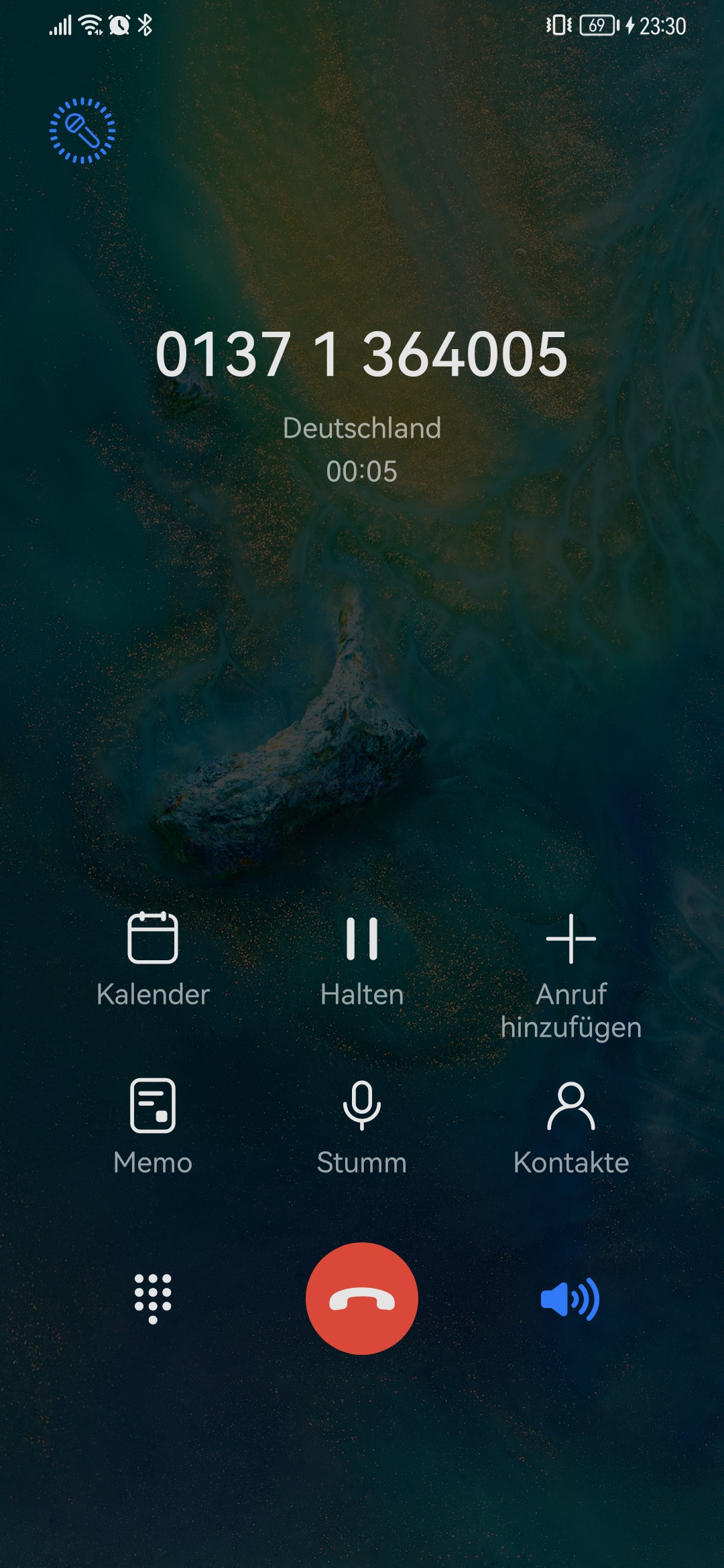Open the dial pad keypad

(x=153, y=1299)
